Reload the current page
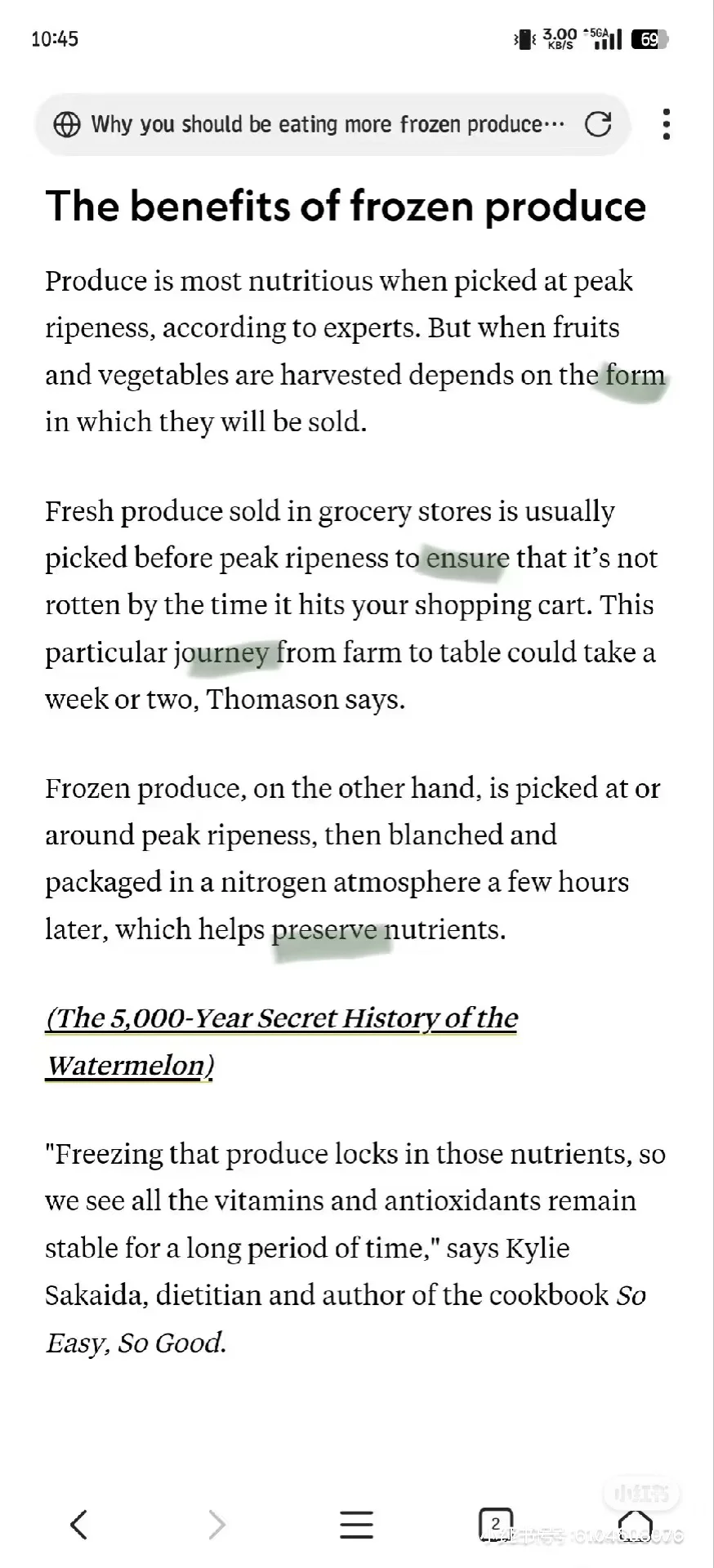714x1568 pixels. click(598, 125)
